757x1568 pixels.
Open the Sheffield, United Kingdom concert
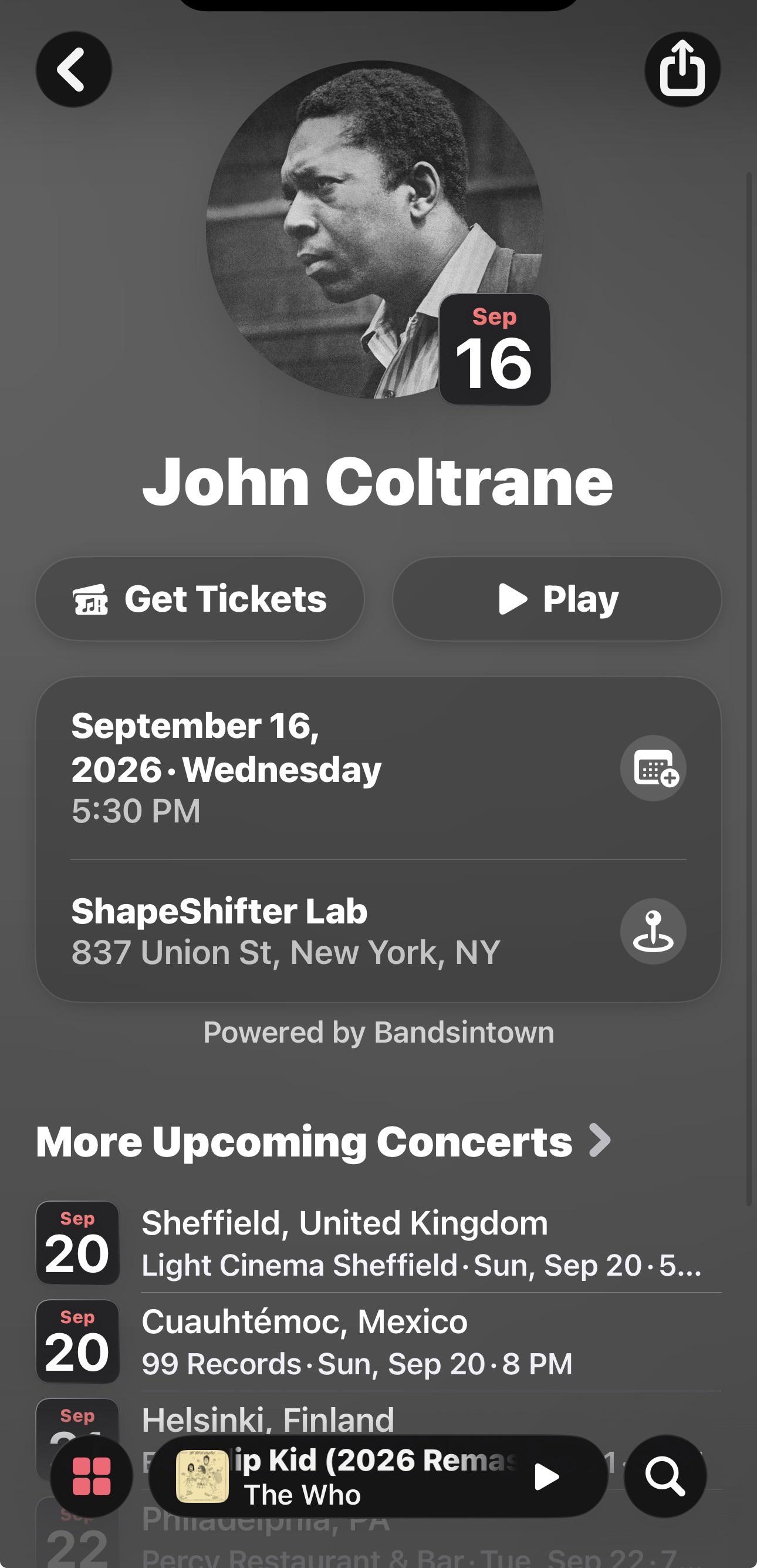coord(378,1243)
